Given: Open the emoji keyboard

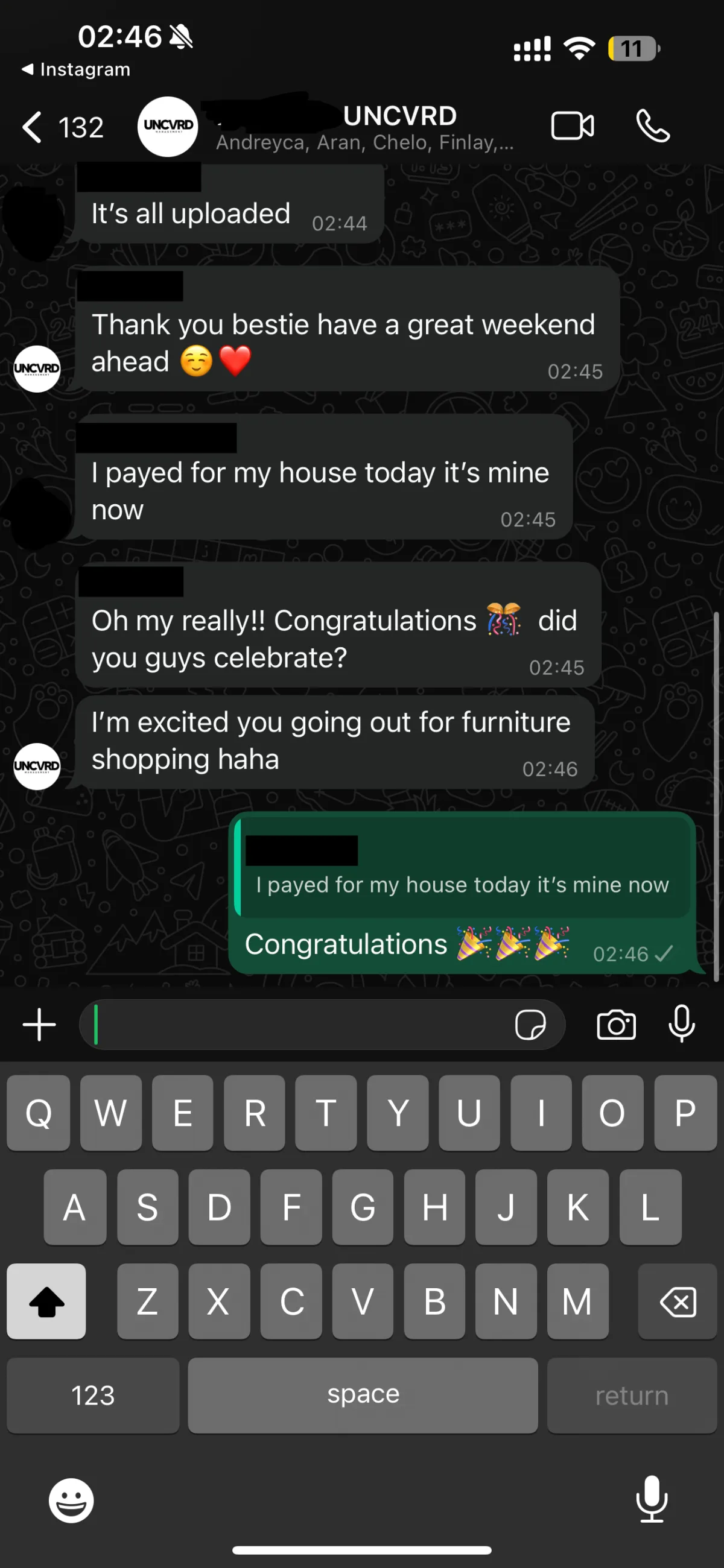Looking at the screenshot, I should (x=71, y=1500).
